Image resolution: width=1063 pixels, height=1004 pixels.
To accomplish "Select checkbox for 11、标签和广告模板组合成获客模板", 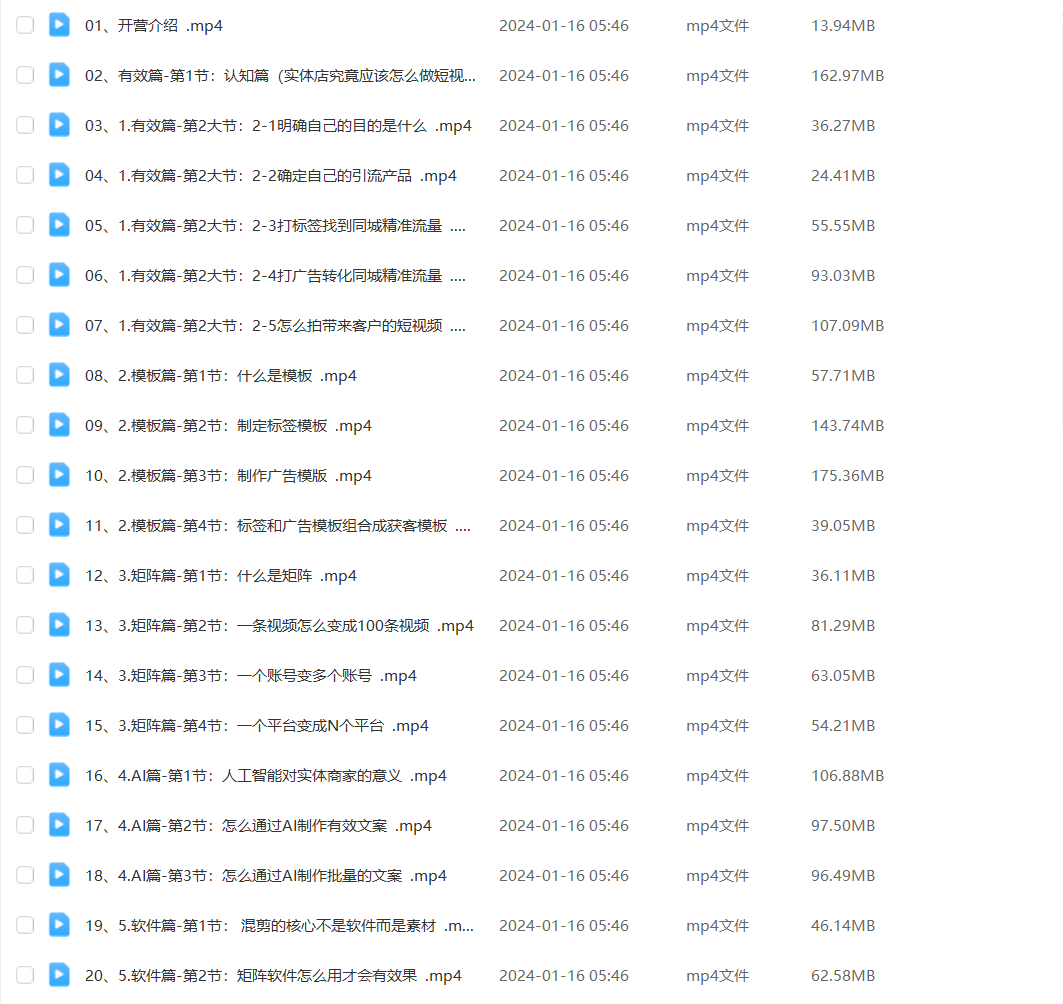I will coord(25,525).
